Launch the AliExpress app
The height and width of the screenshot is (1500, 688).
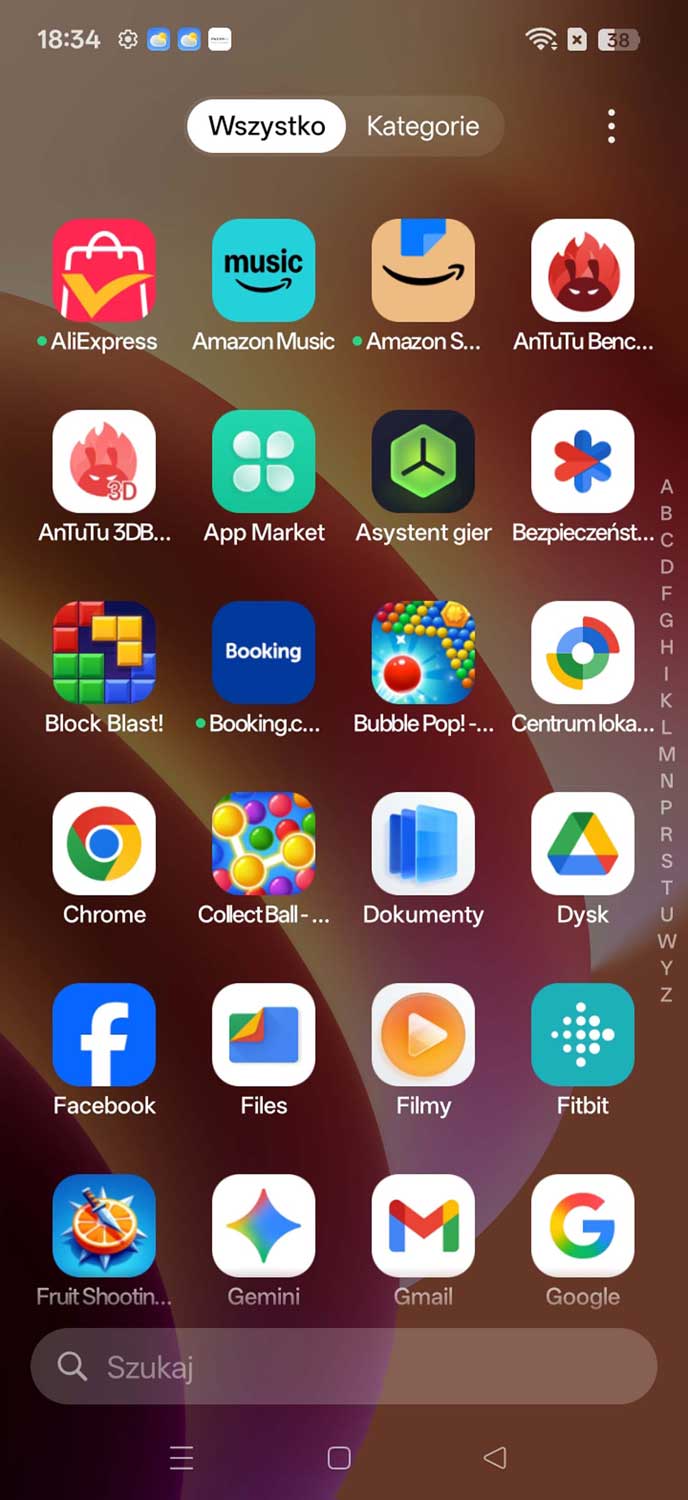(x=104, y=271)
